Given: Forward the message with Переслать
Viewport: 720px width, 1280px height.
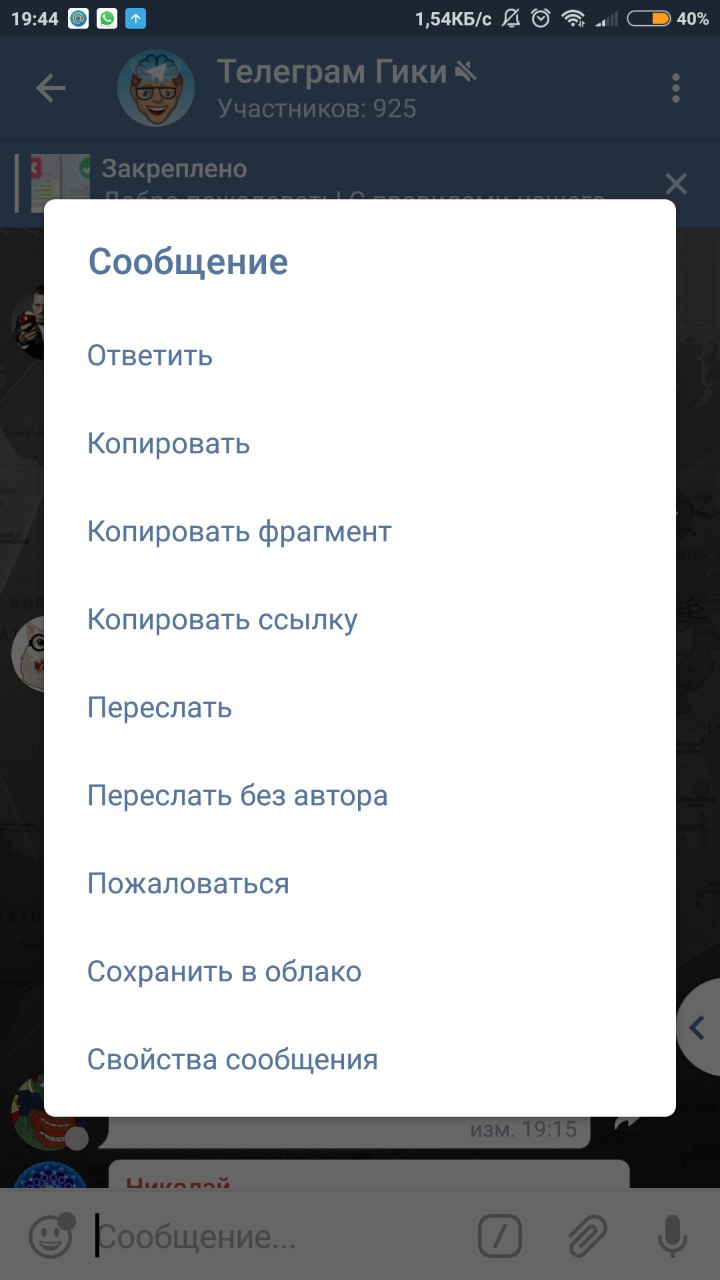Looking at the screenshot, I should (160, 708).
